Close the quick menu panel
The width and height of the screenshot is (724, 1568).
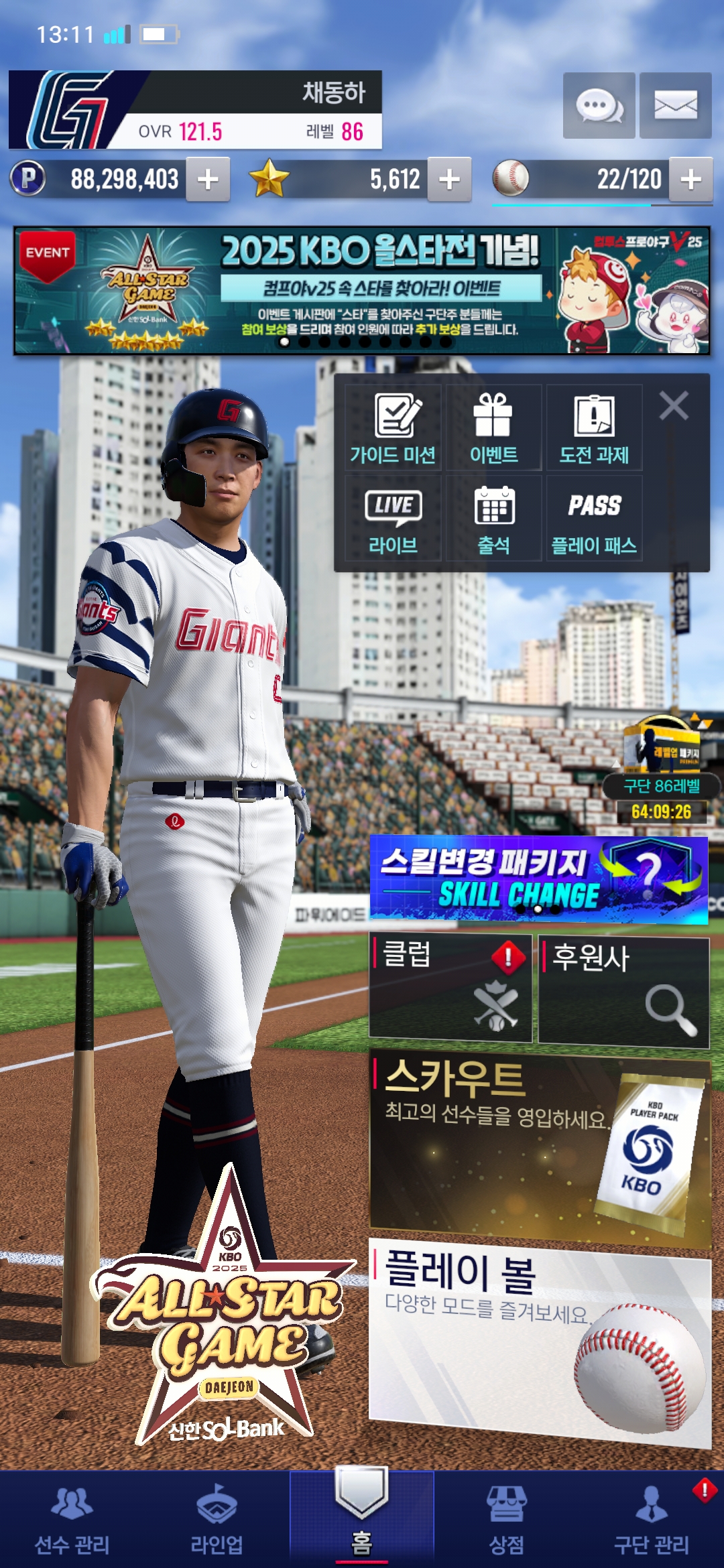pyautogui.click(x=674, y=406)
